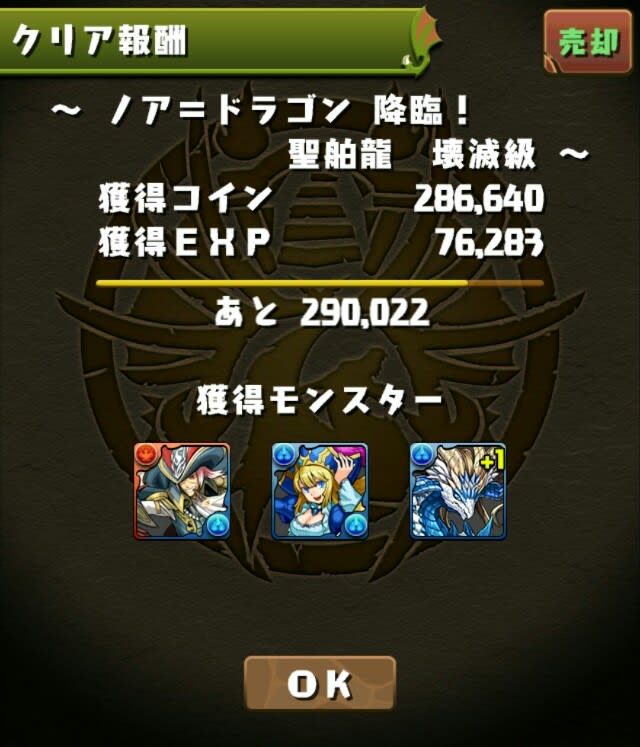Open the red pirate captain monster

[182, 491]
